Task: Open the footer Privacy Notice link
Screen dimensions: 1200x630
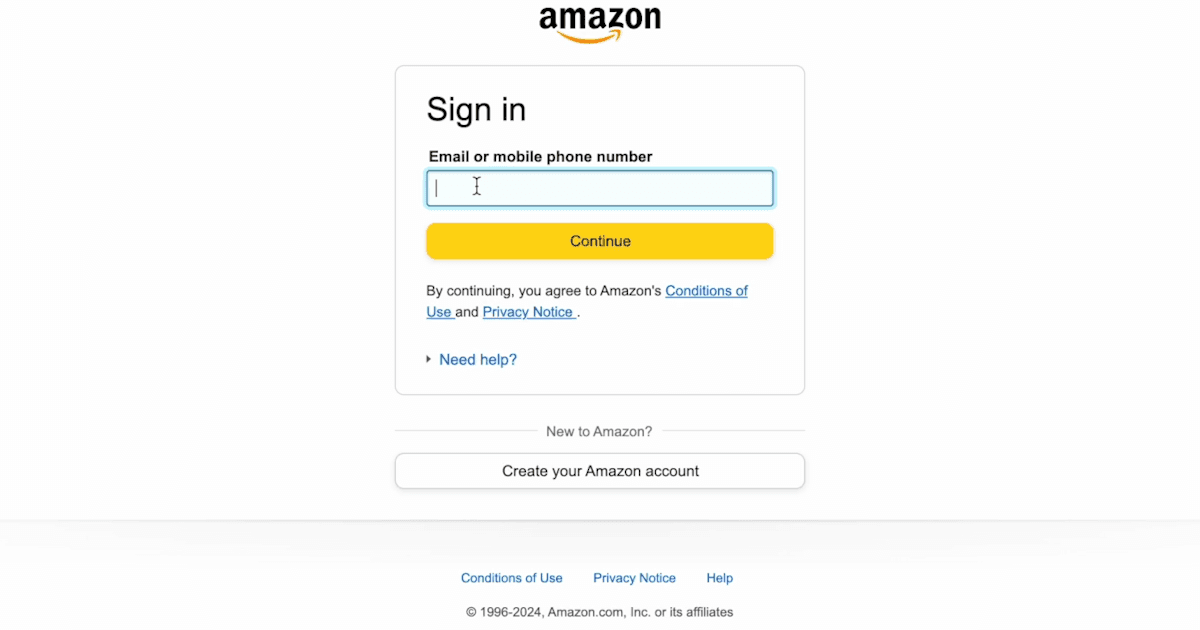Action: click(x=634, y=578)
